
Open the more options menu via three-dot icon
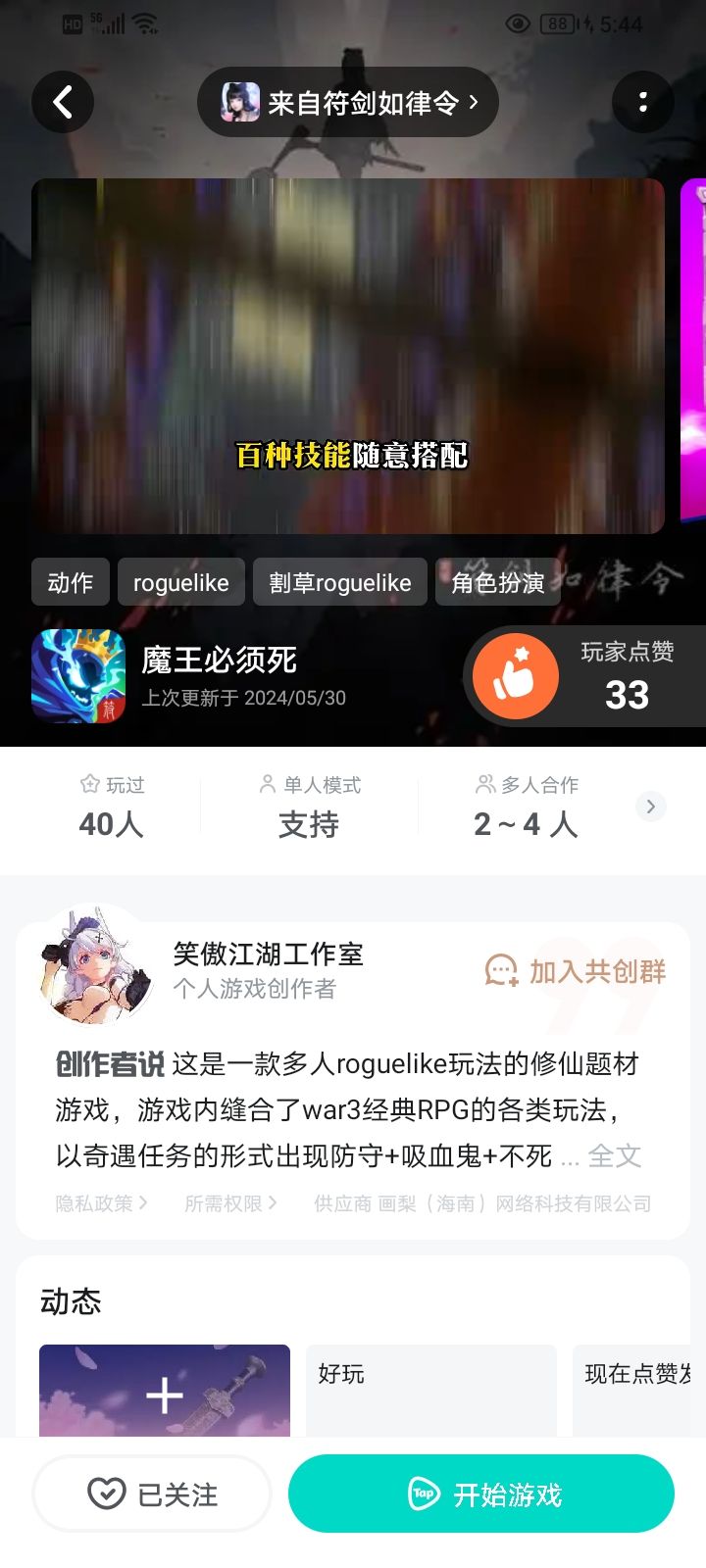[x=643, y=102]
